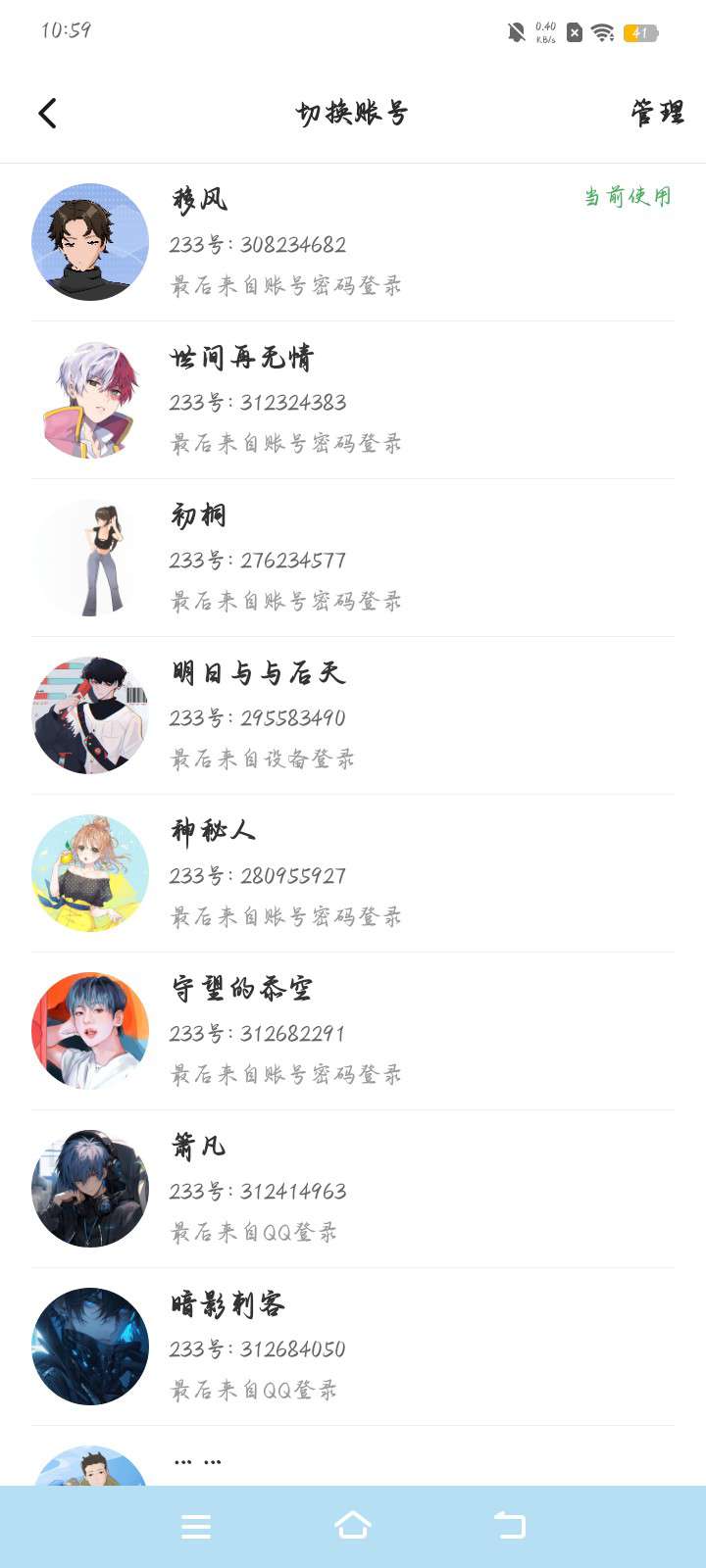Tap the system home button

pos(353,1526)
